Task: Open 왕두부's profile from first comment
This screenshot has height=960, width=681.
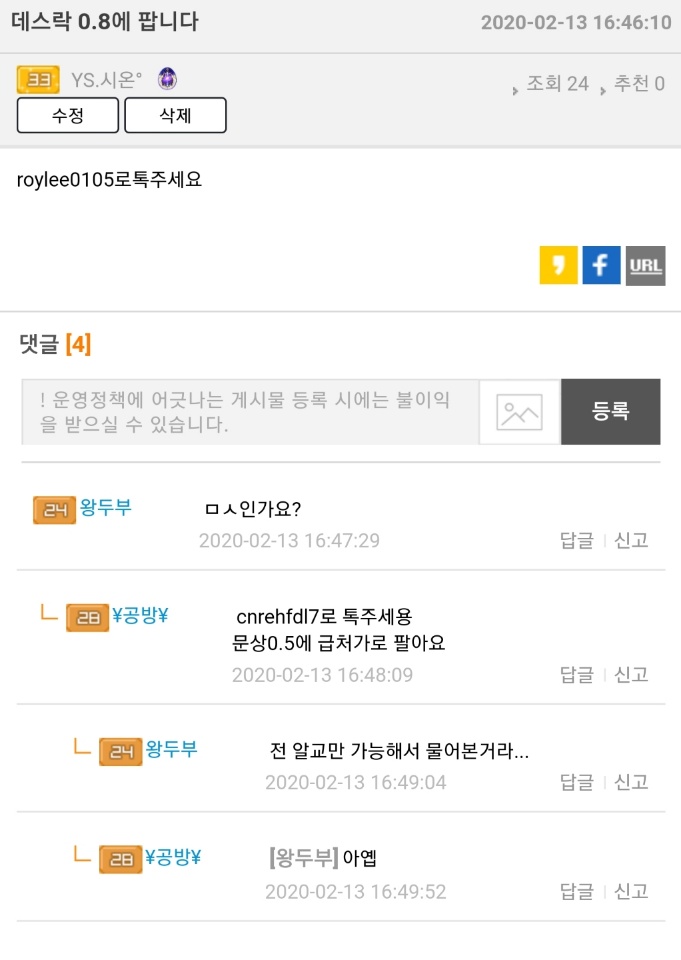Action: (x=105, y=508)
